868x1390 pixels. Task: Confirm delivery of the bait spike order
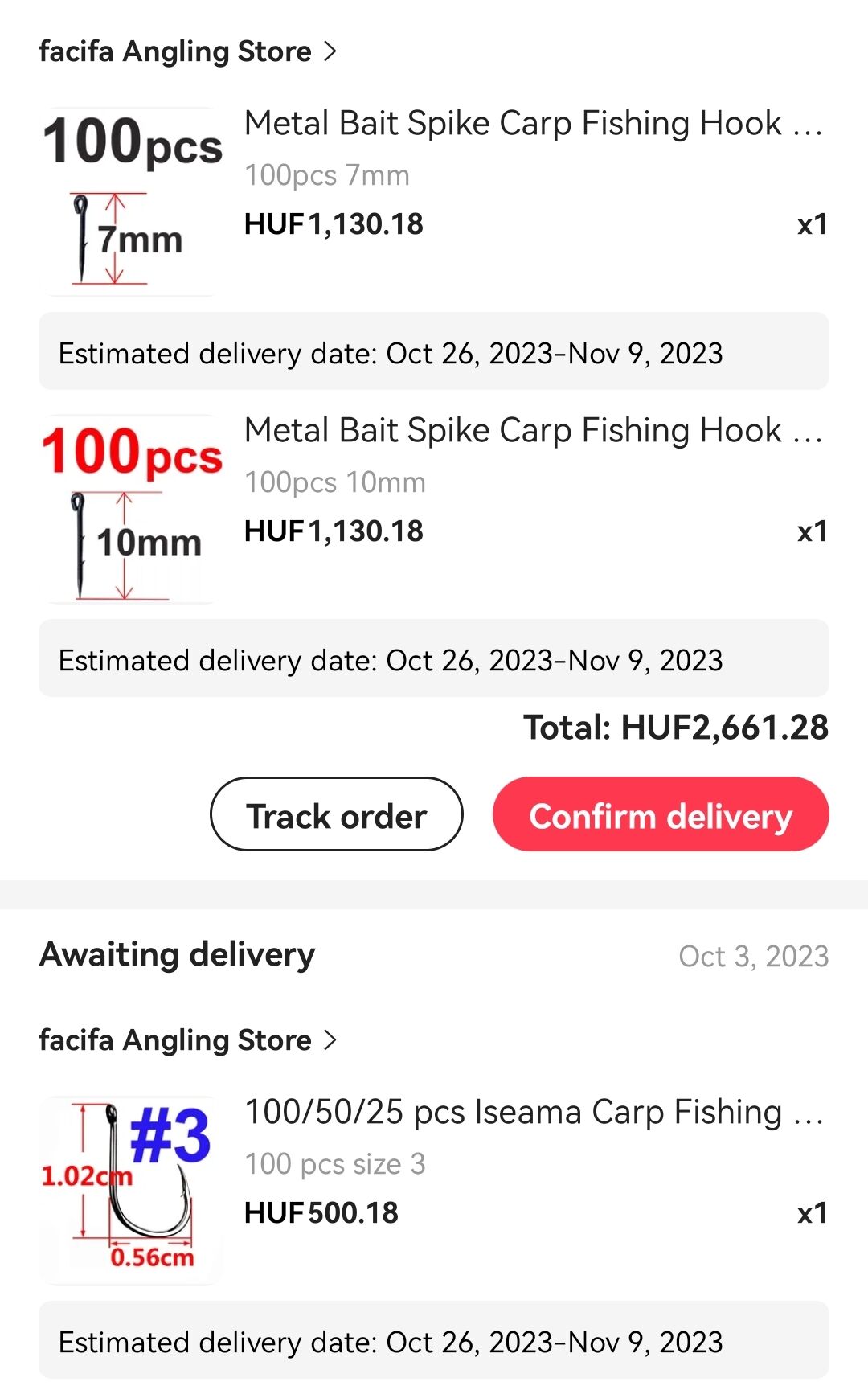coord(660,814)
